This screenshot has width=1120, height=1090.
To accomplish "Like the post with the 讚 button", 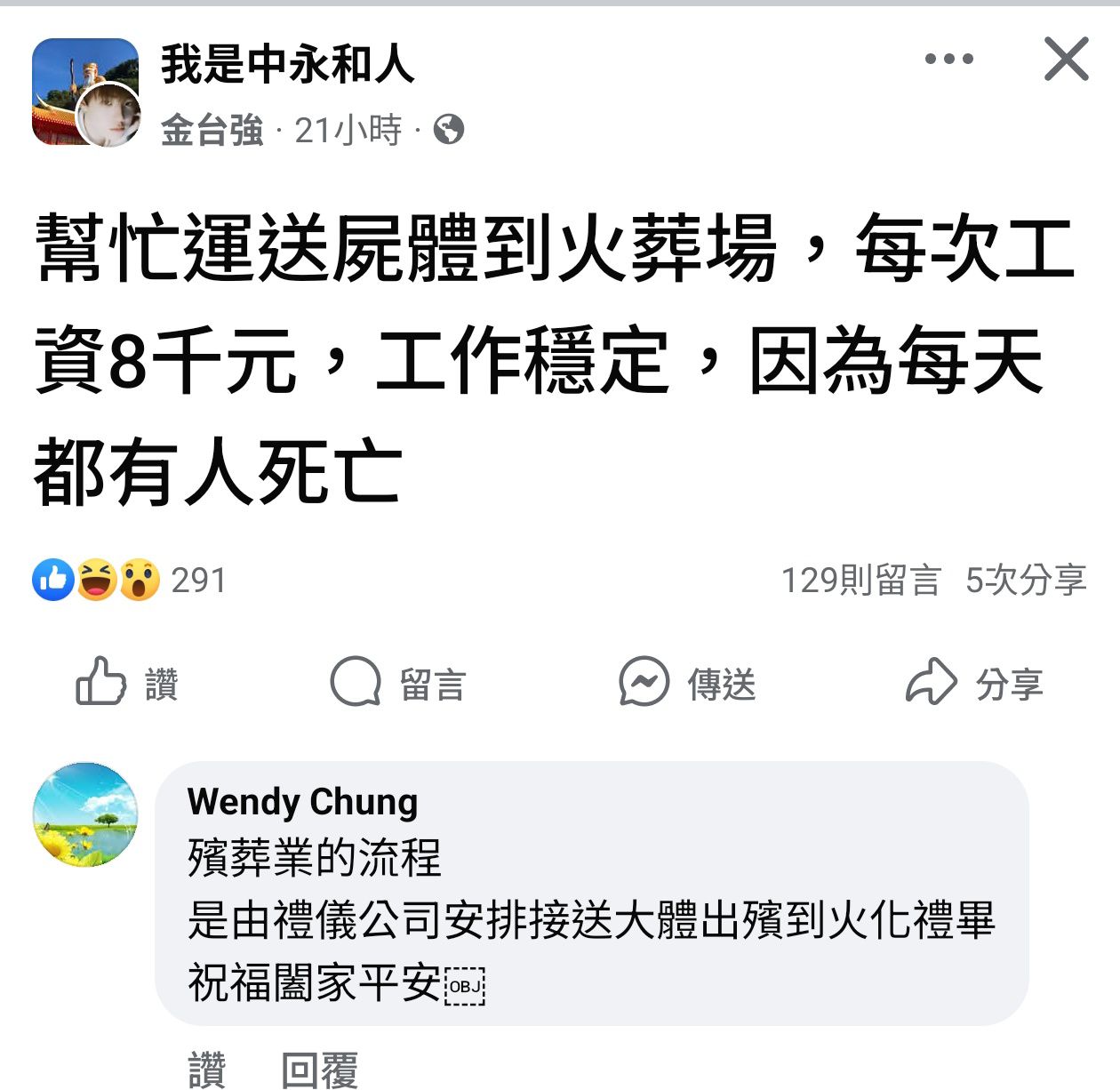I will [127, 683].
